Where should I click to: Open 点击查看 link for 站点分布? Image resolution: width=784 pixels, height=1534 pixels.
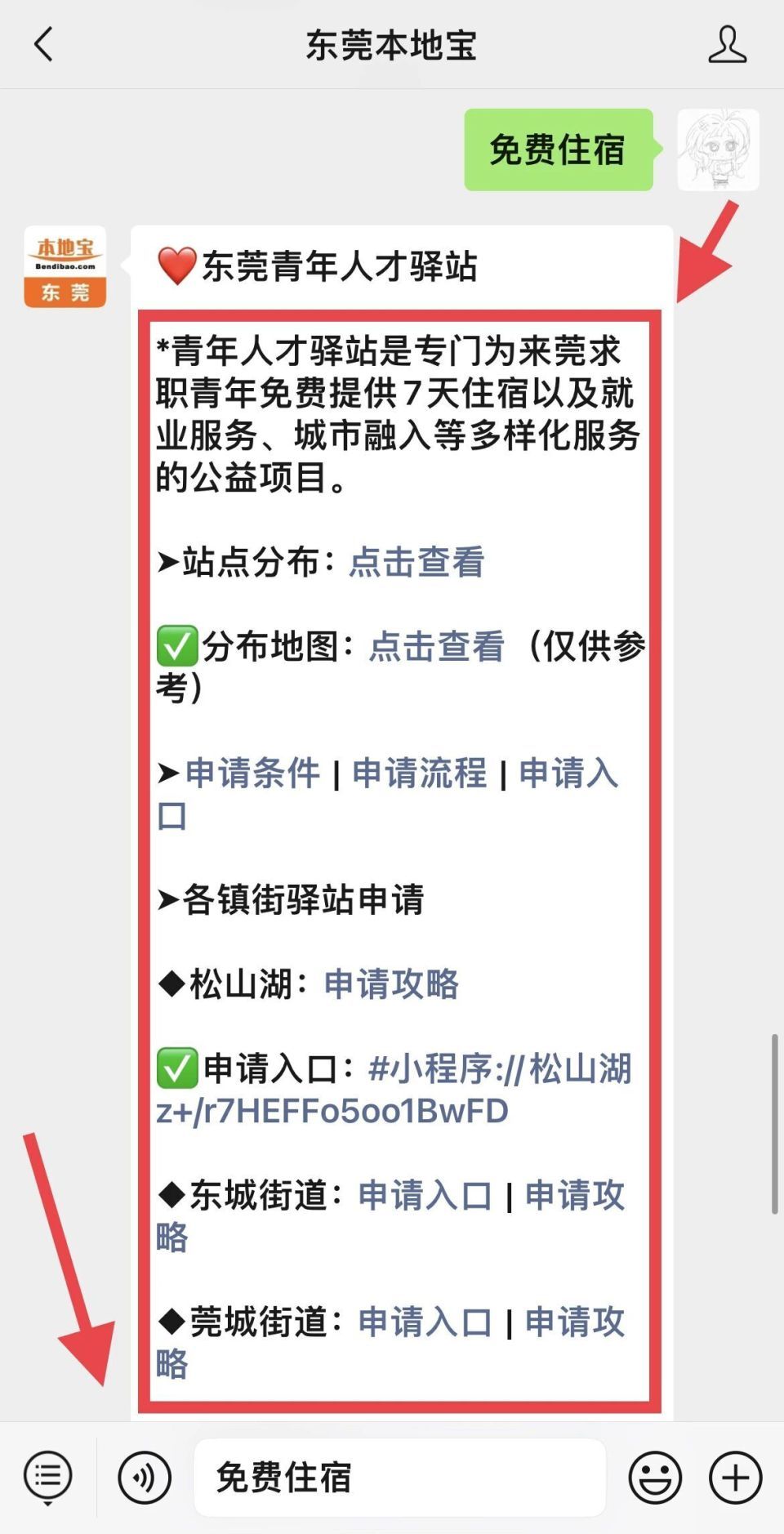point(416,562)
